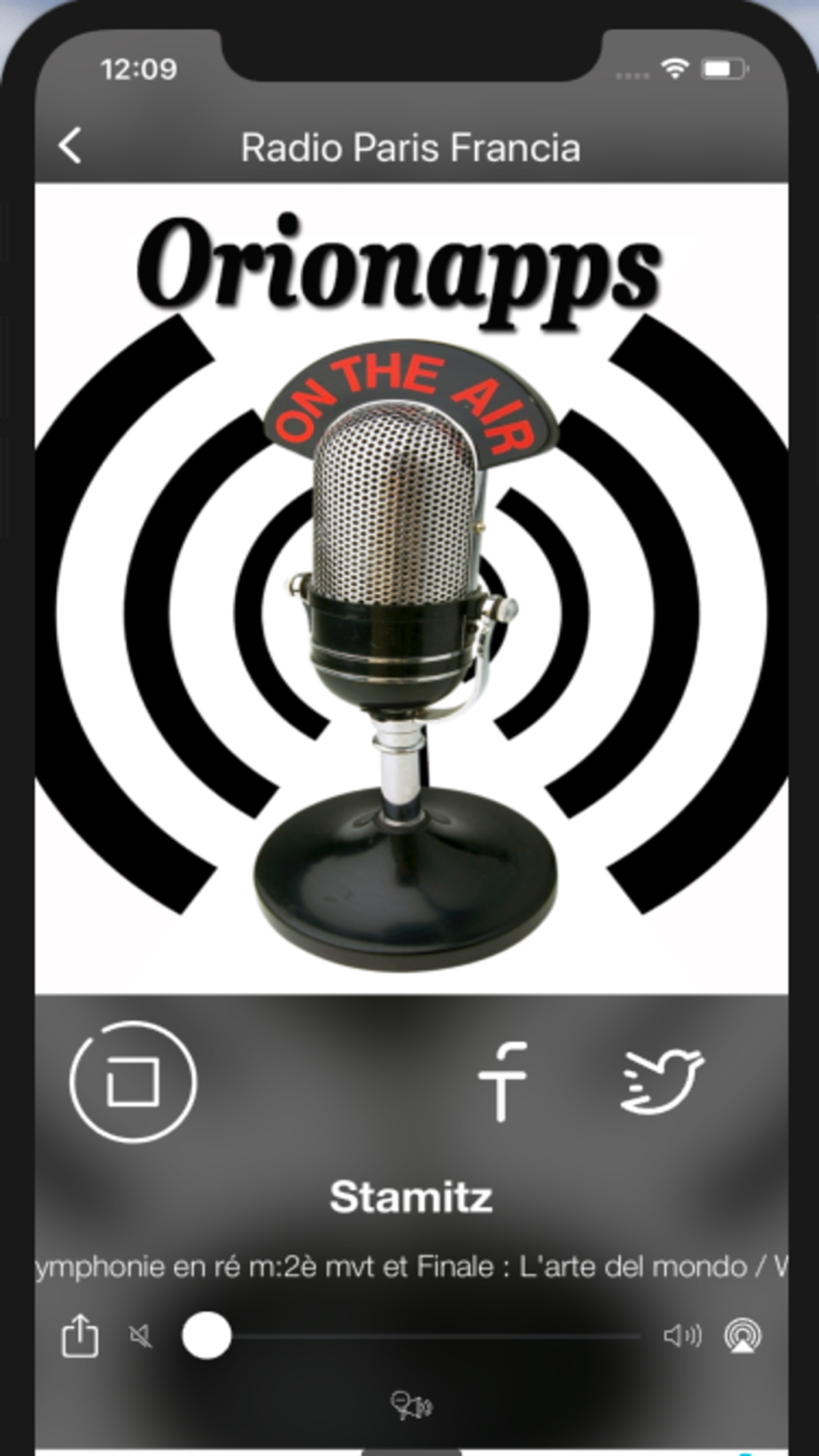Screen dimensions: 819x1456
Task: Go back from Radio Paris Francia
Action: tap(70, 147)
